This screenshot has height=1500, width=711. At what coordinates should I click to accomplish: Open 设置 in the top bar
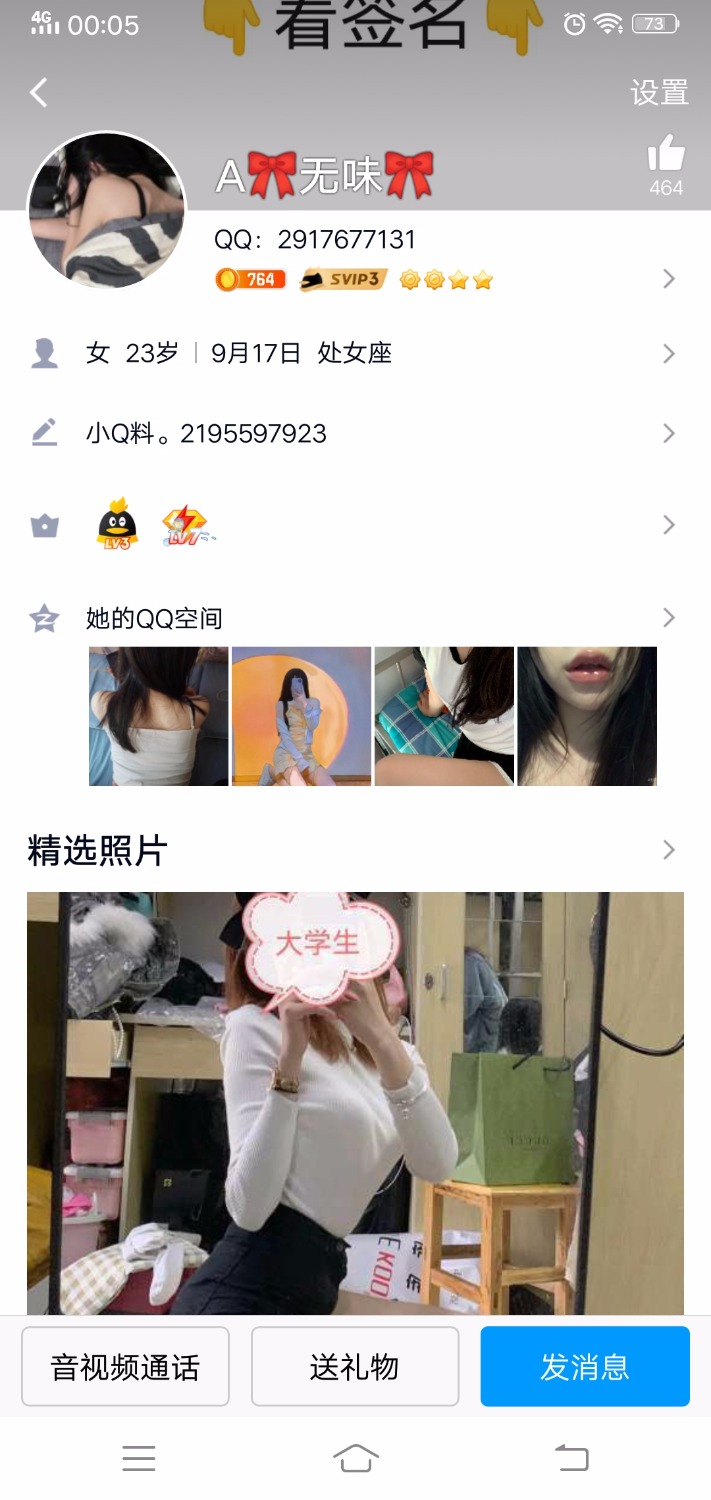659,93
